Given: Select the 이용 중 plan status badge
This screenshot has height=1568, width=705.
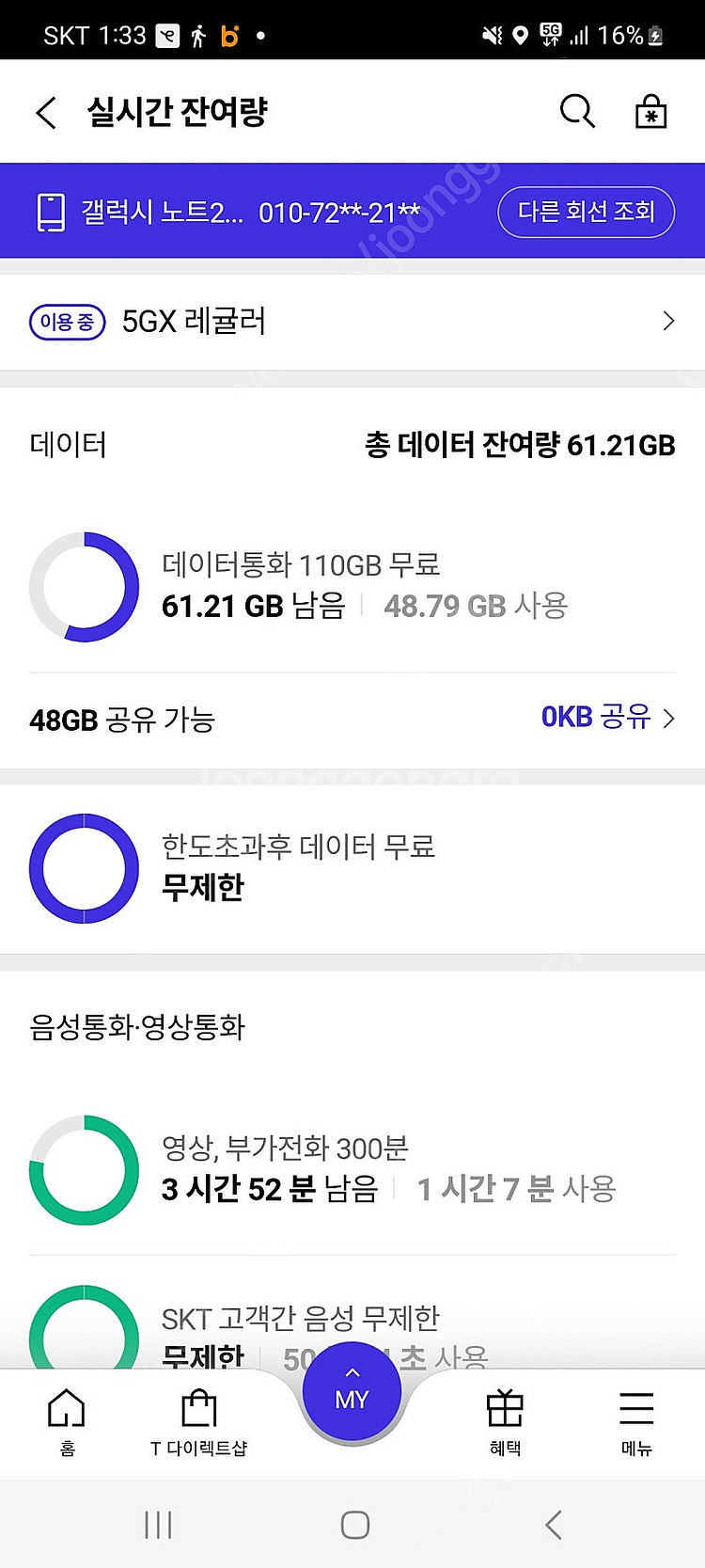Looking at the screenshot, I should (x=67, y=321).
